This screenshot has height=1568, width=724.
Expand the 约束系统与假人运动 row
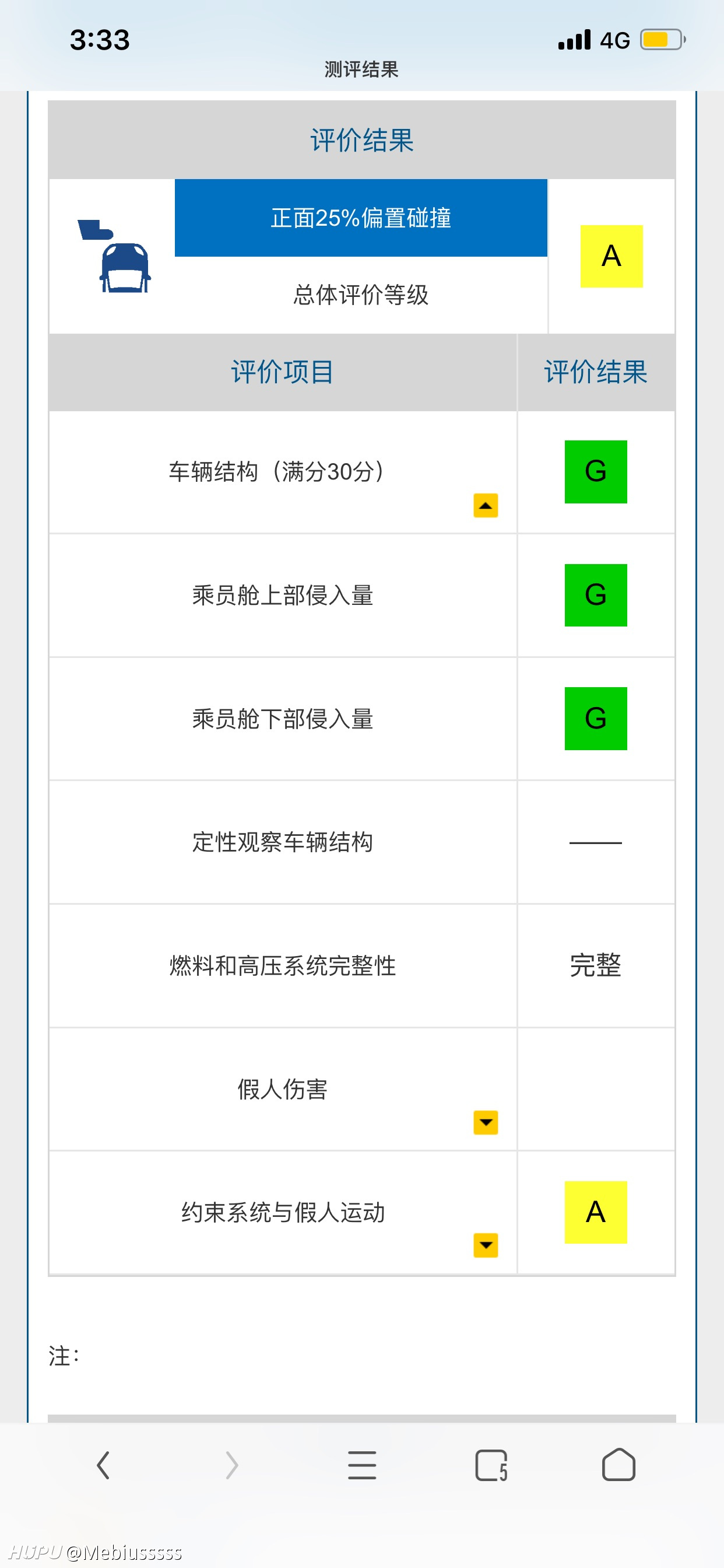(x=486, y=1245)
